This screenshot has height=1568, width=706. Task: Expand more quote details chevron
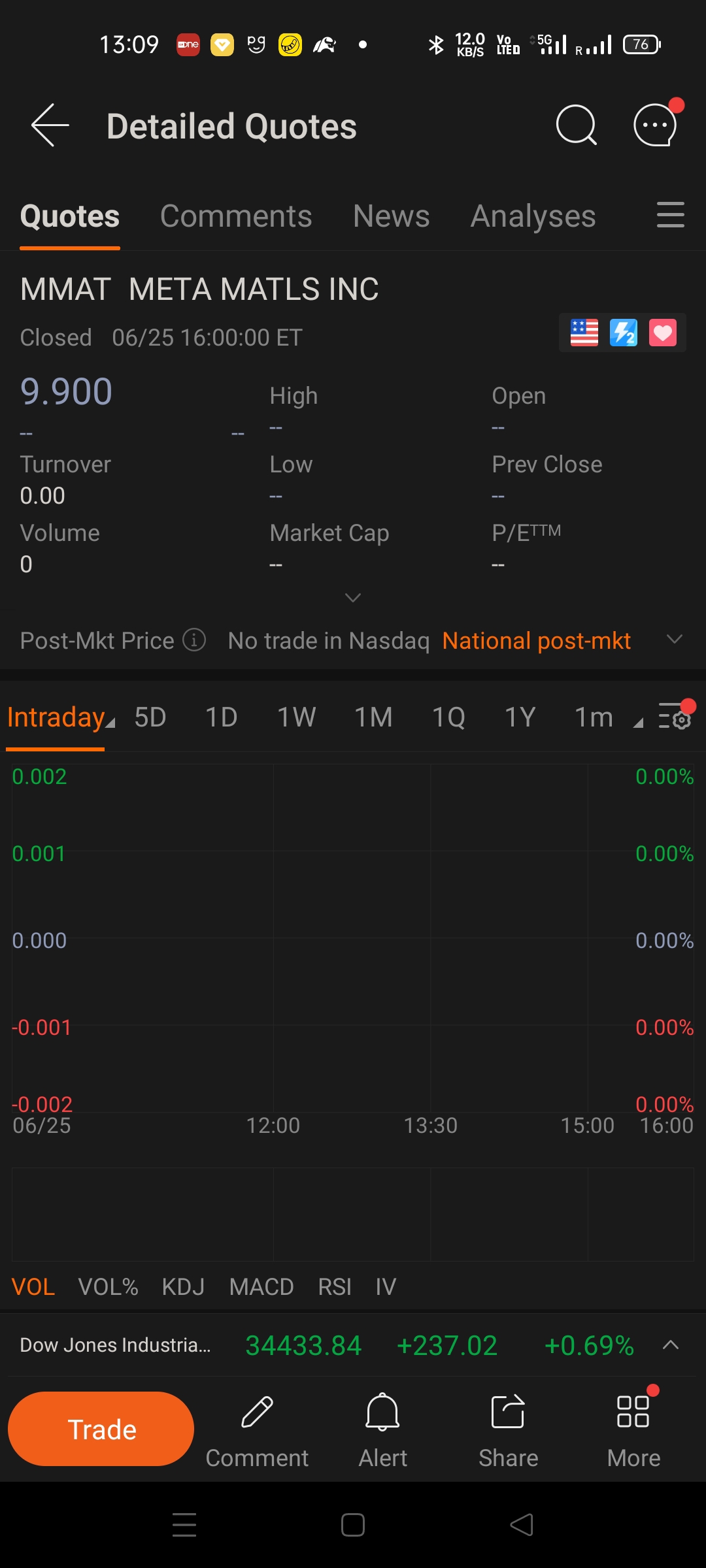(x=353, y=598)
